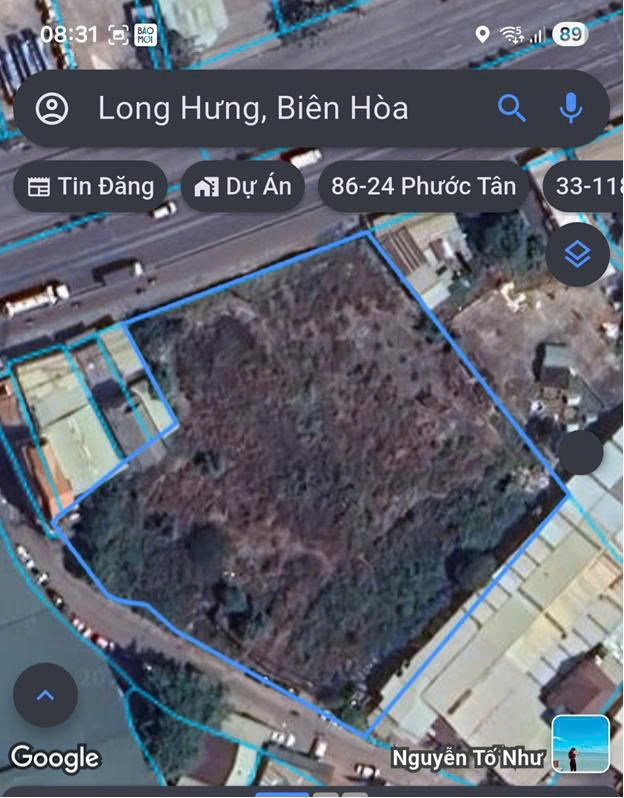
Task: Choose the 86-24 Phước Tân chip
Action: coord(423,186)
